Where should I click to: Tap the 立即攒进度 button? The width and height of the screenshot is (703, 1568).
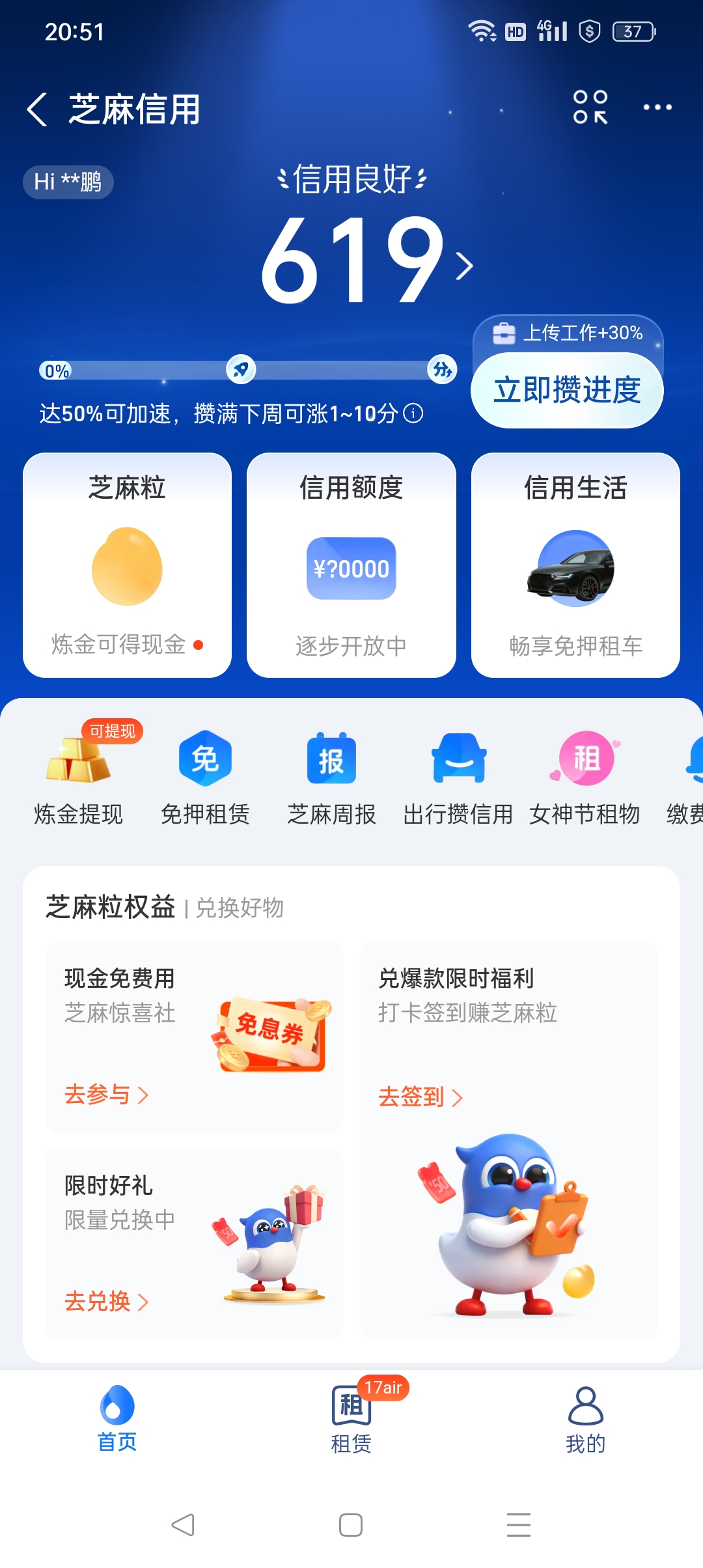[566, 390]
